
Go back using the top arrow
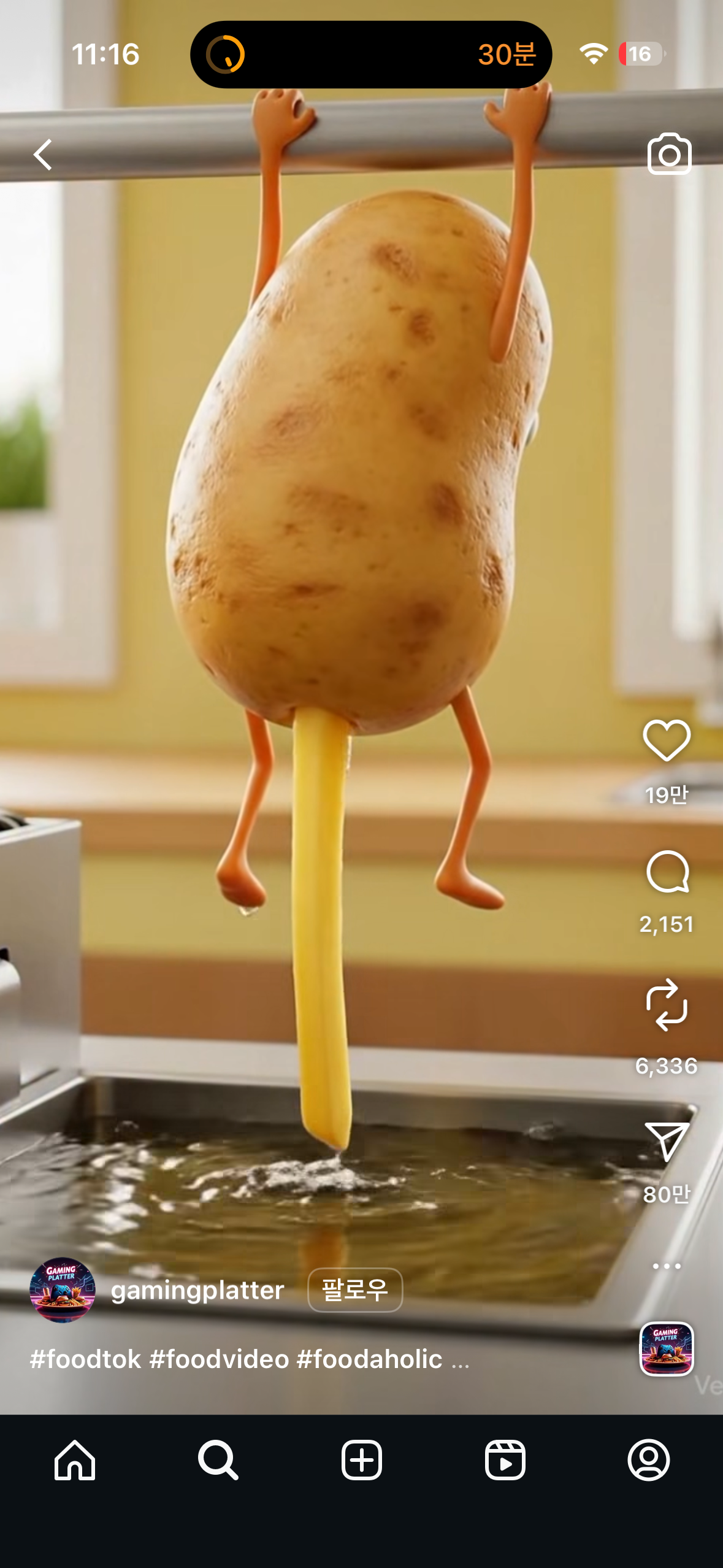pos(43,155)
